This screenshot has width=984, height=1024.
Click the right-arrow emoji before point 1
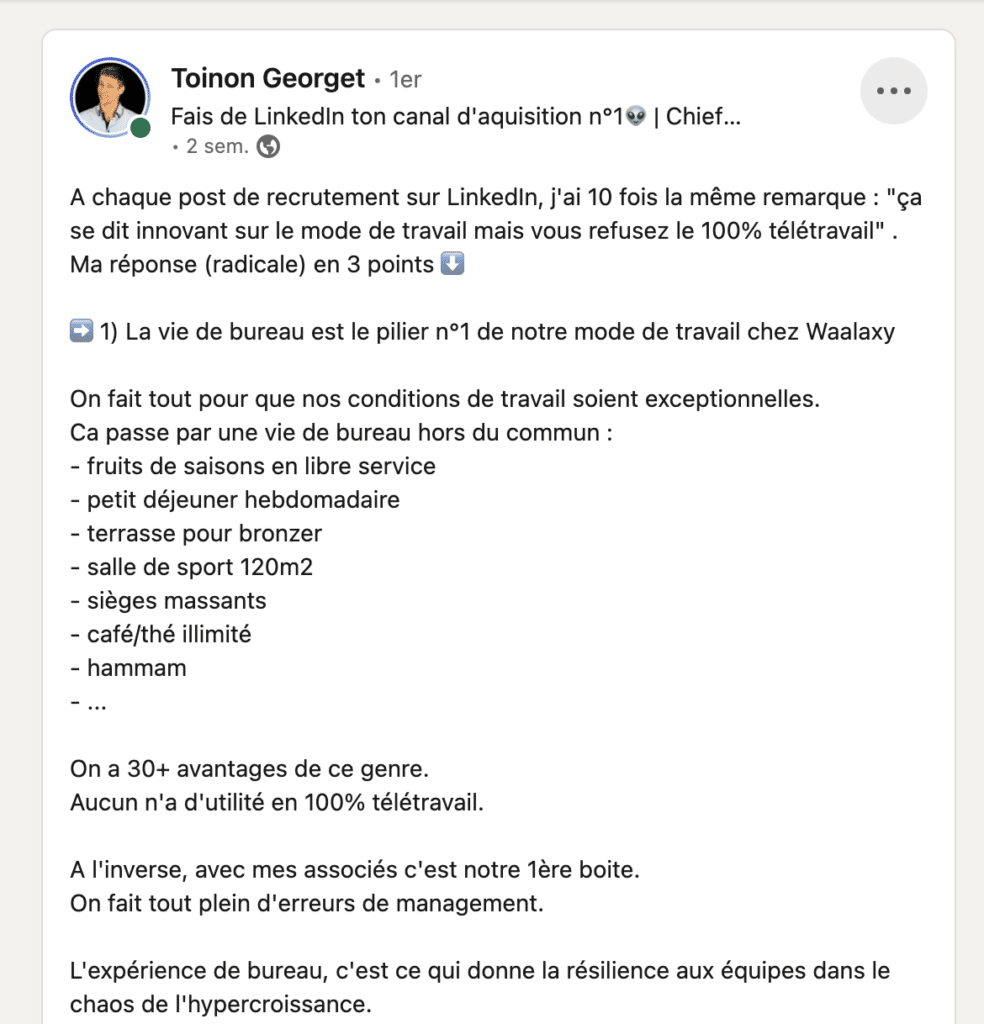pyautogui.click(x=81, y=330)
